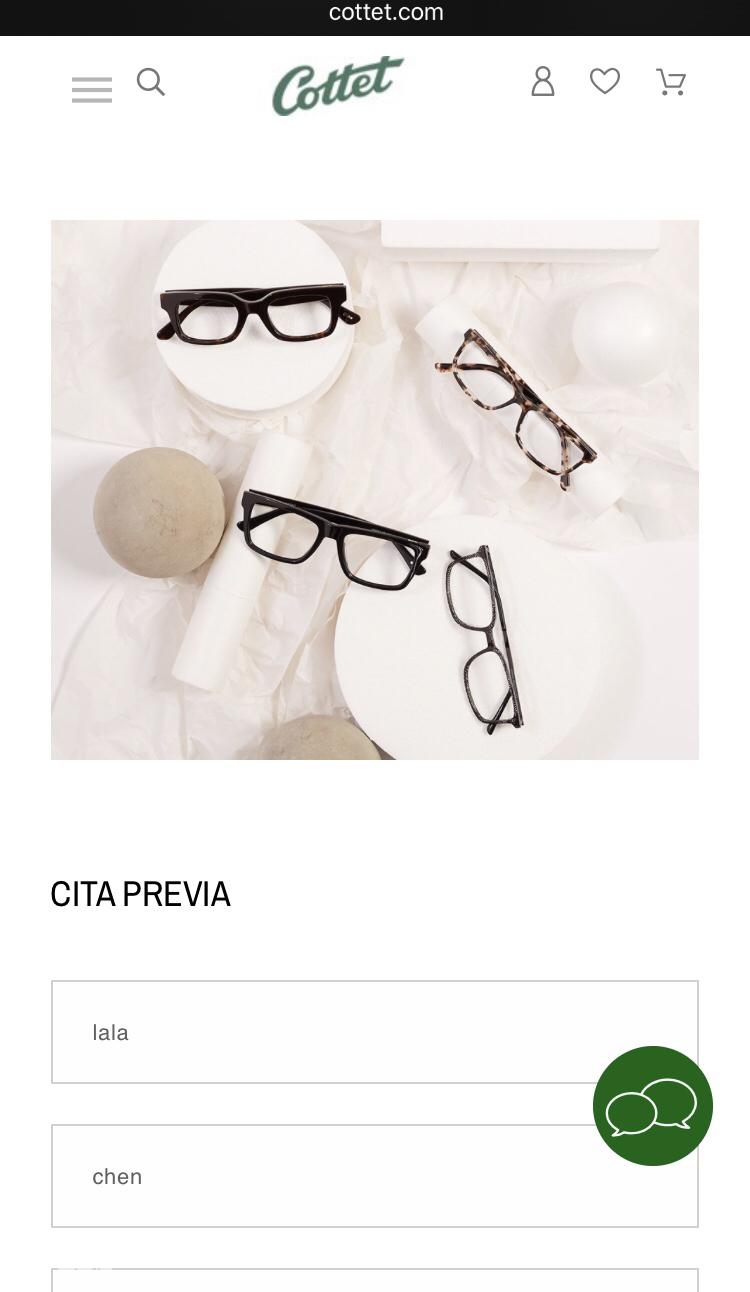The width and height of the screenshot is (750, 1292).
Task: Open the hamburger menu
Action: click(91, 90)
